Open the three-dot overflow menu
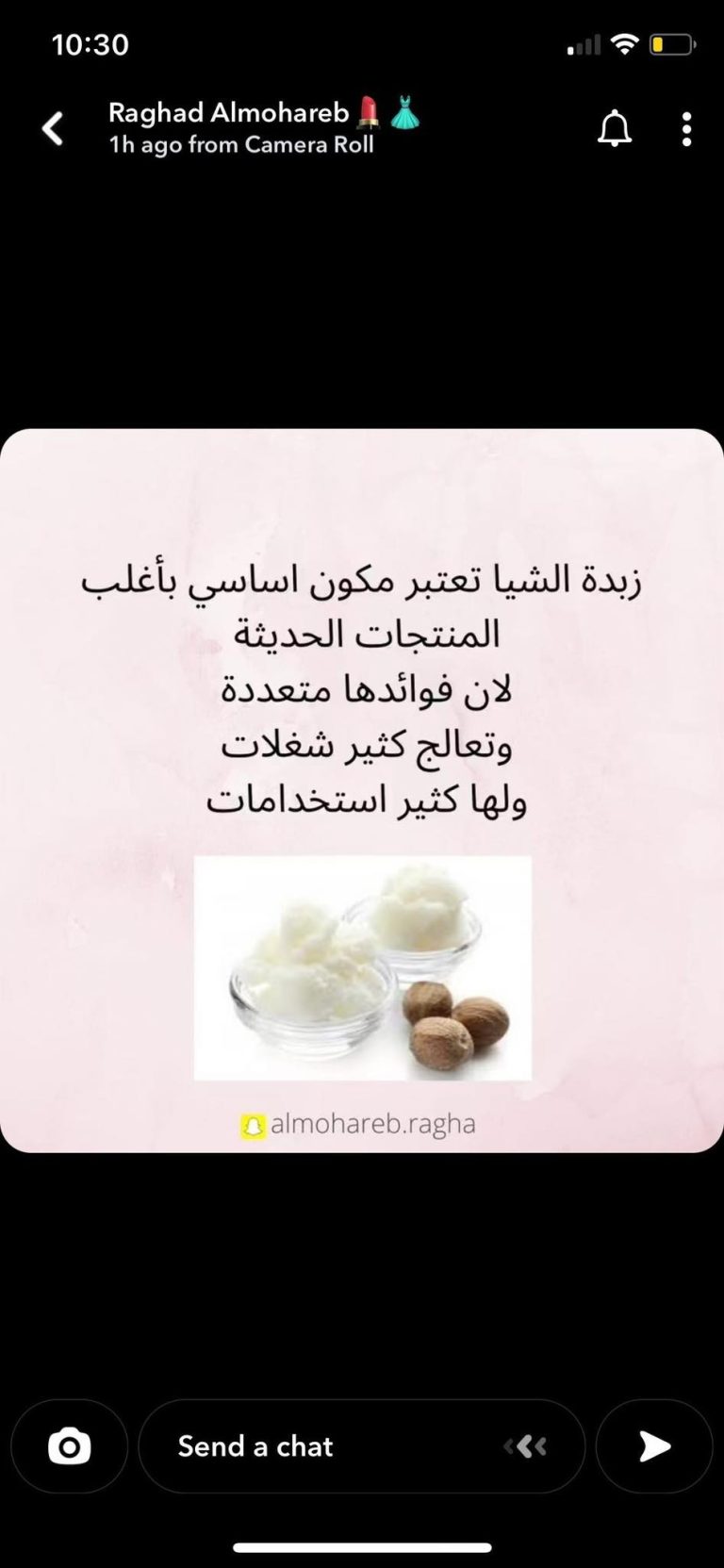Viewport: 724px width, 1568px height. coord(686,129)
